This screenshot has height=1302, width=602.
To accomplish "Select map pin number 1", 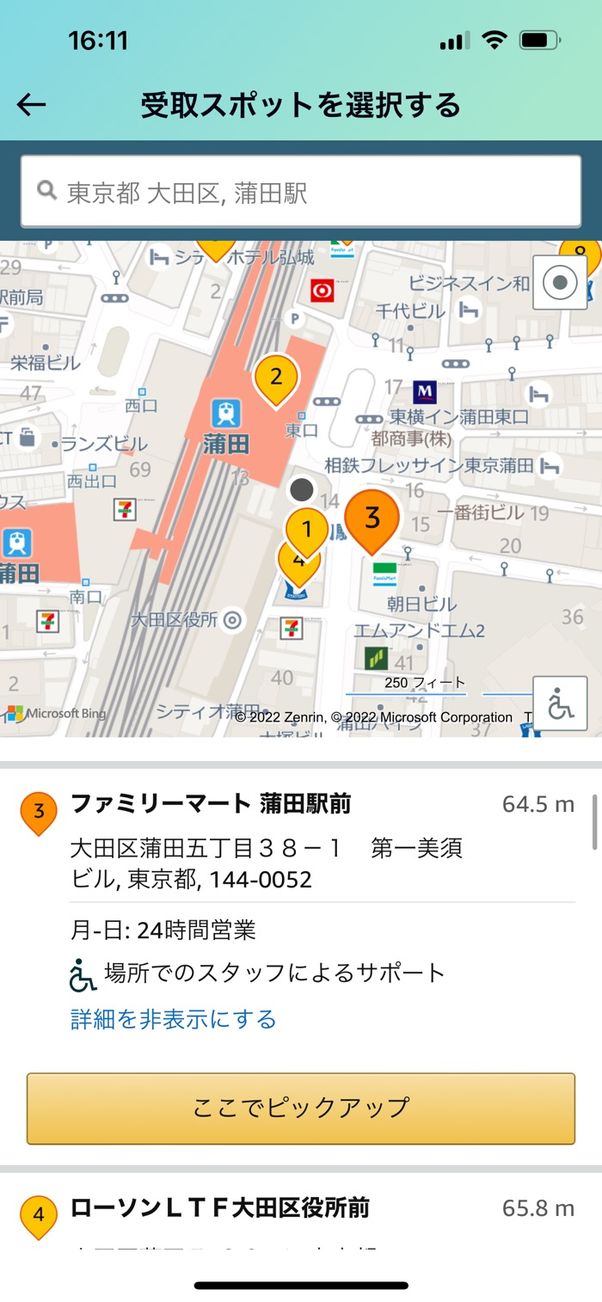I will (x=307, y=530).
